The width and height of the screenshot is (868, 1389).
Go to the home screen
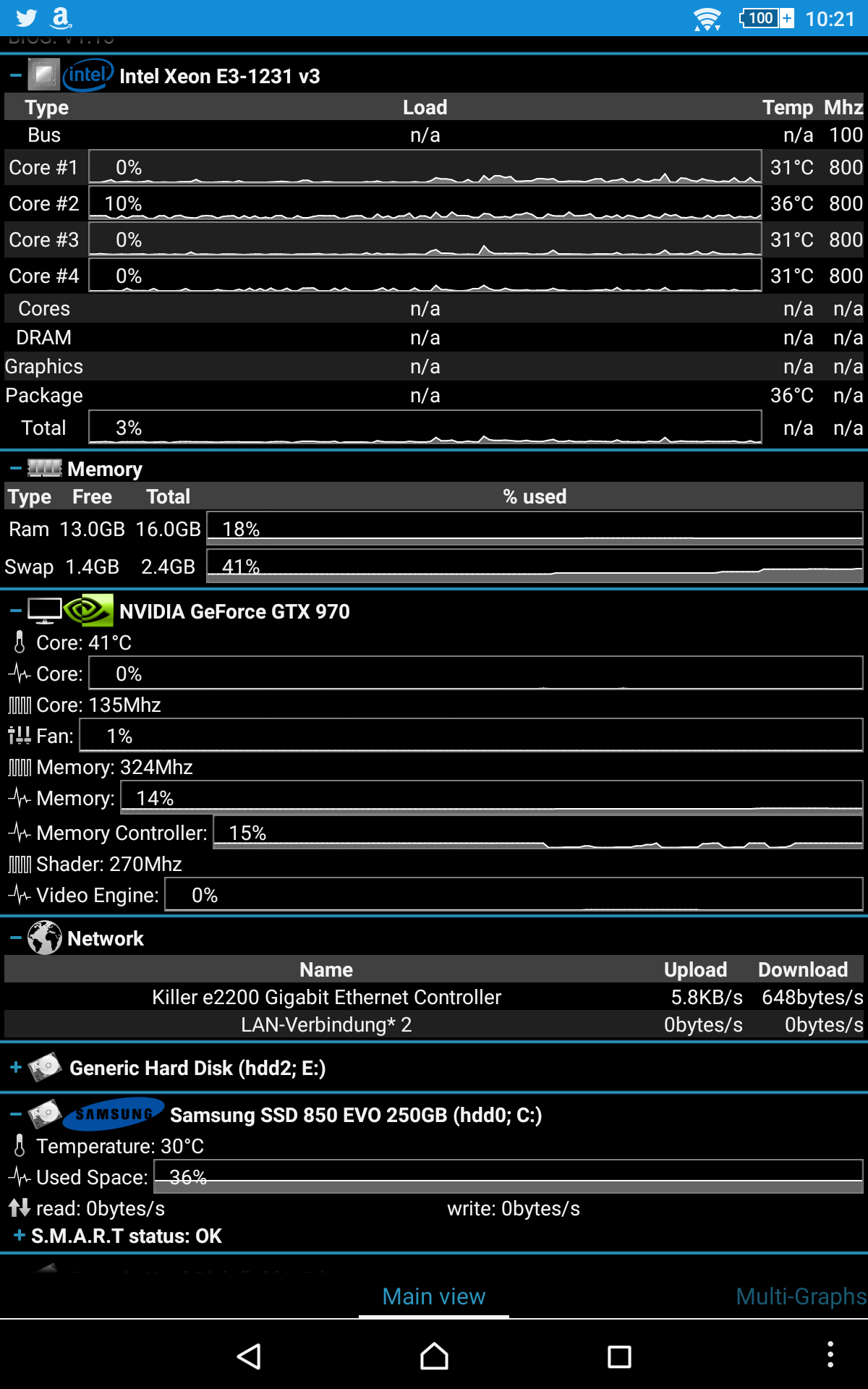(434, 1356)
